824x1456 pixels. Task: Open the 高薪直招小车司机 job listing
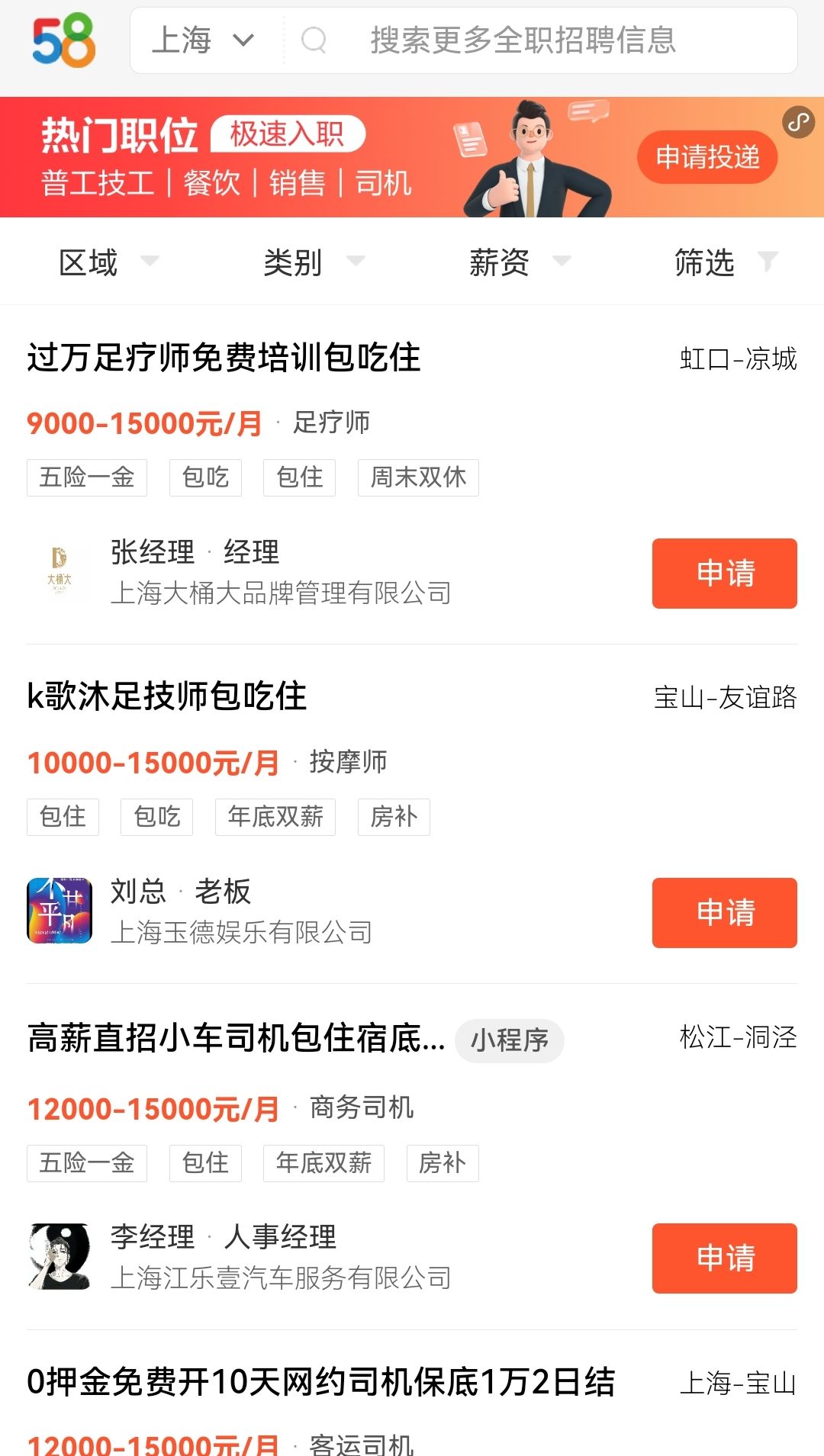237,1038
